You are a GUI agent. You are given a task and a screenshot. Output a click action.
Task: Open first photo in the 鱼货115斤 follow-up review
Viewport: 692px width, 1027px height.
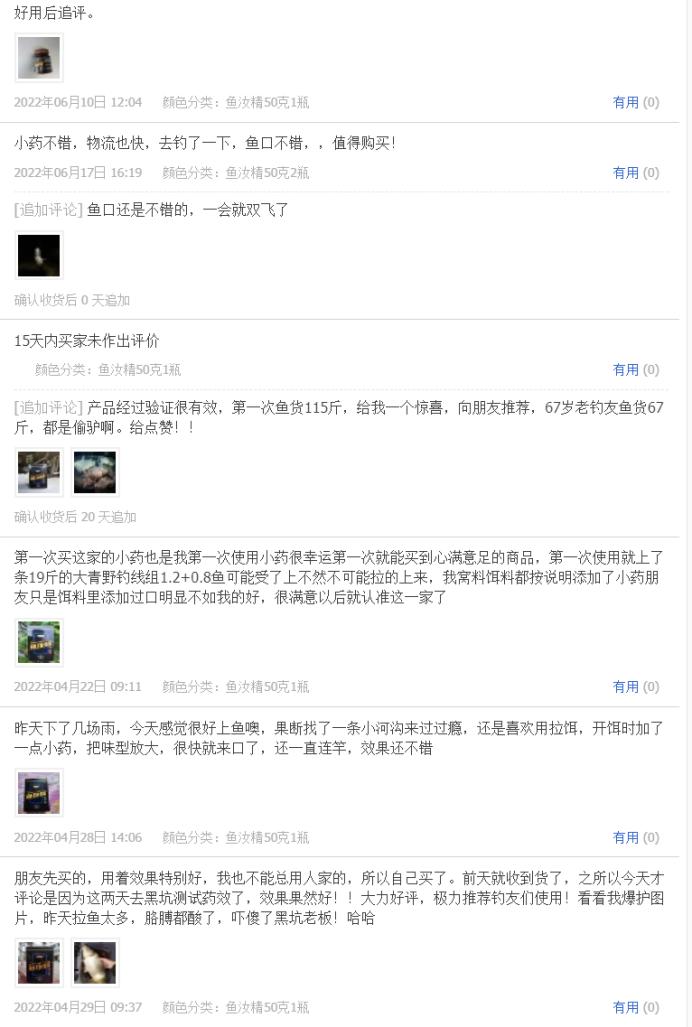click(x=39, y=473)
